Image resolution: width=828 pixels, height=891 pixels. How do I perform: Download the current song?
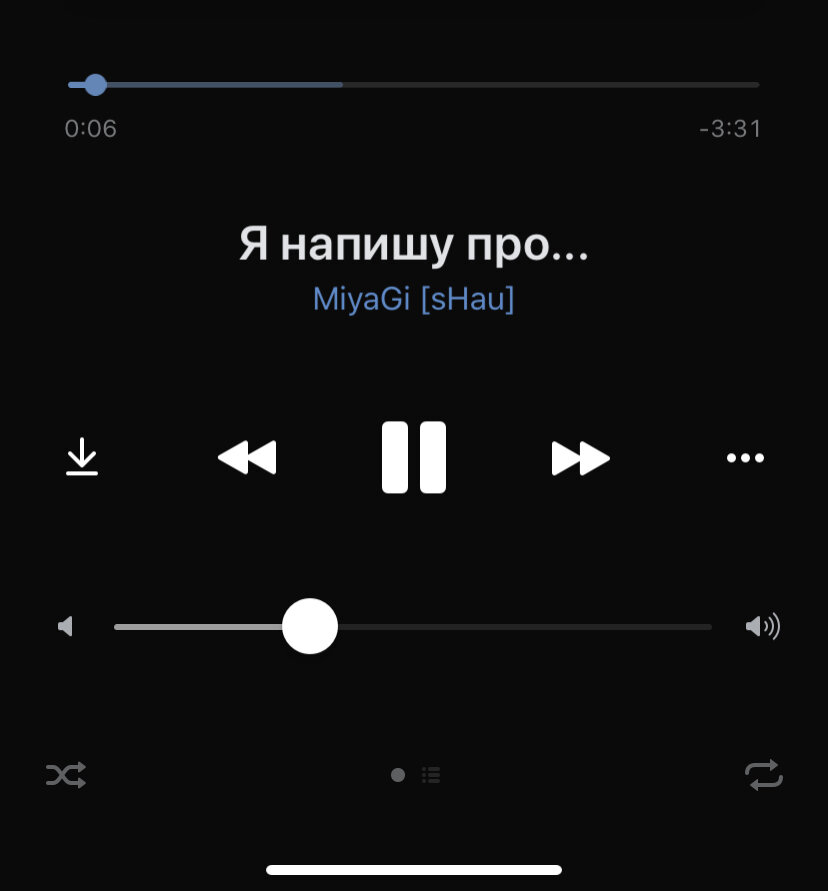[82, 456]
